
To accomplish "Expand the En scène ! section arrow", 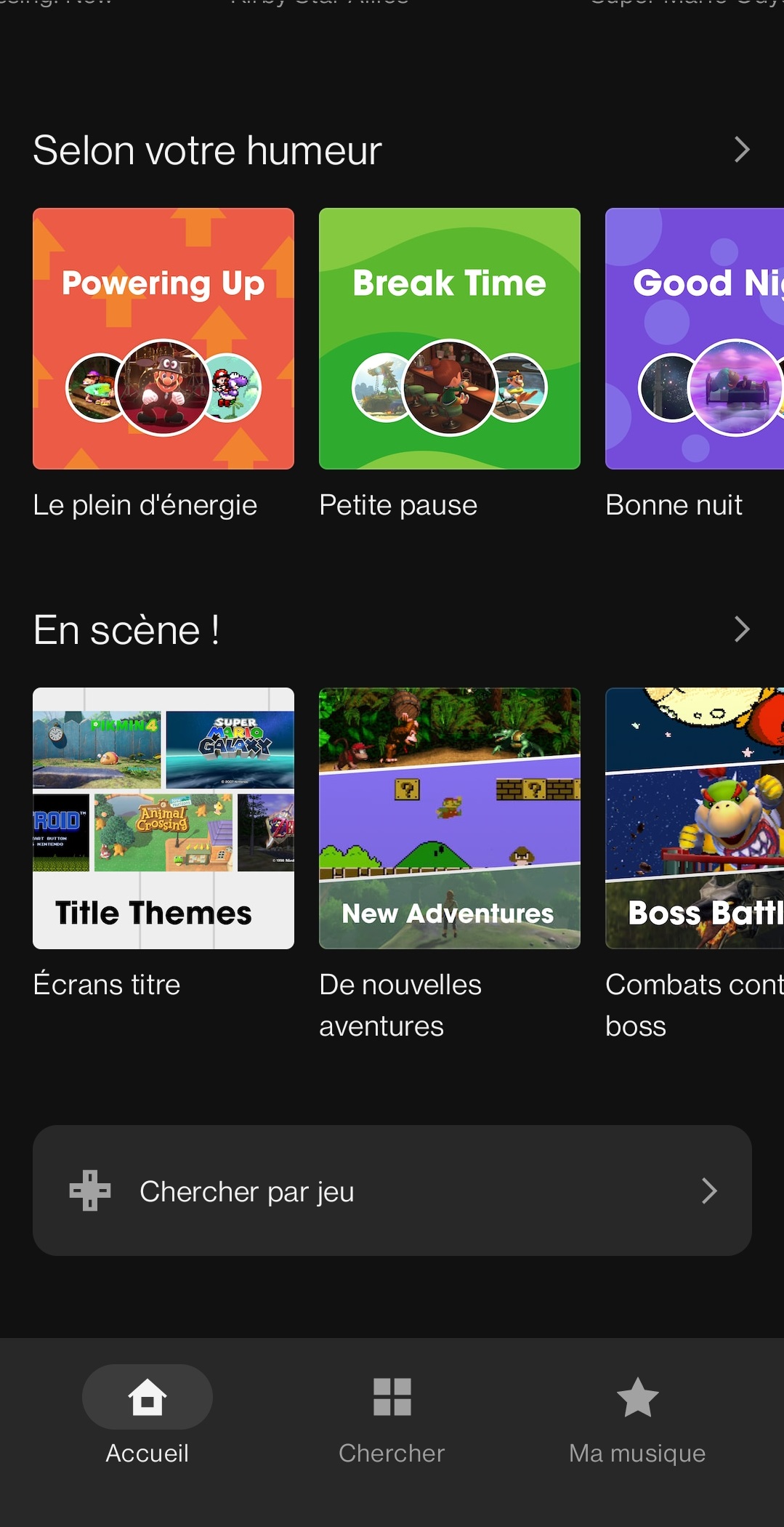I will pyautogui.click(x=741, y=629).
